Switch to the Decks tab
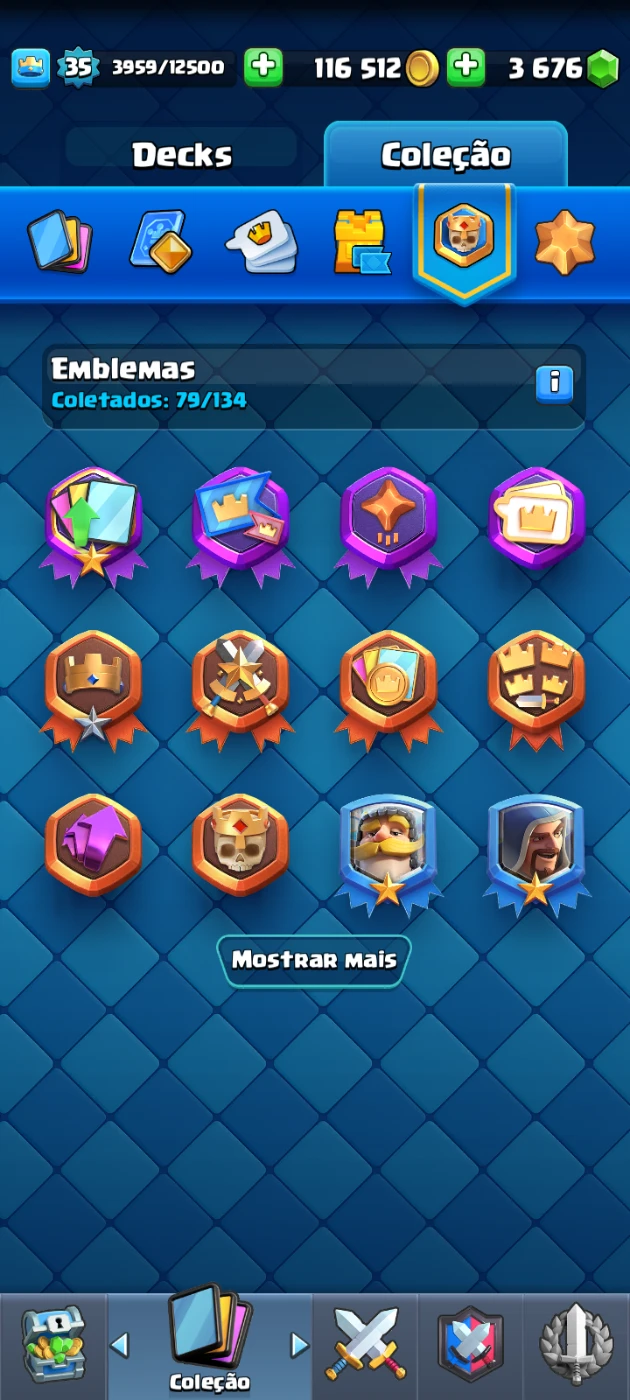 tap(181, 155)
